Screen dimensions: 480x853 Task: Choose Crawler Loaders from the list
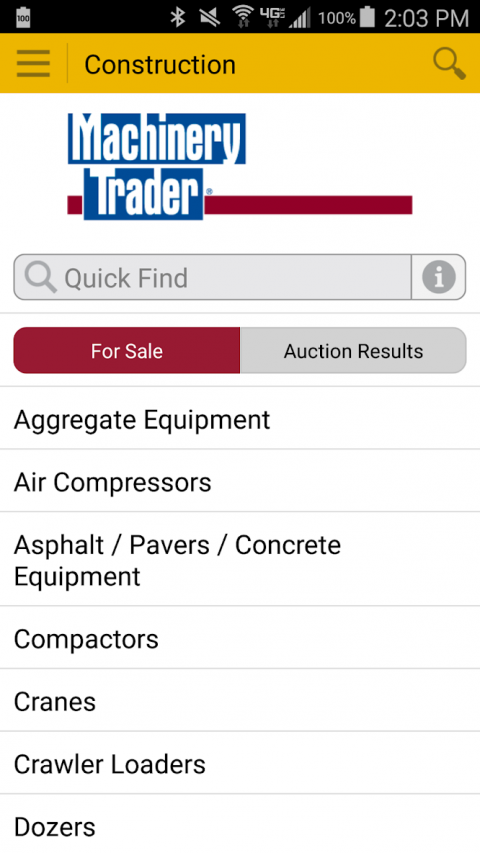[240, 763]
